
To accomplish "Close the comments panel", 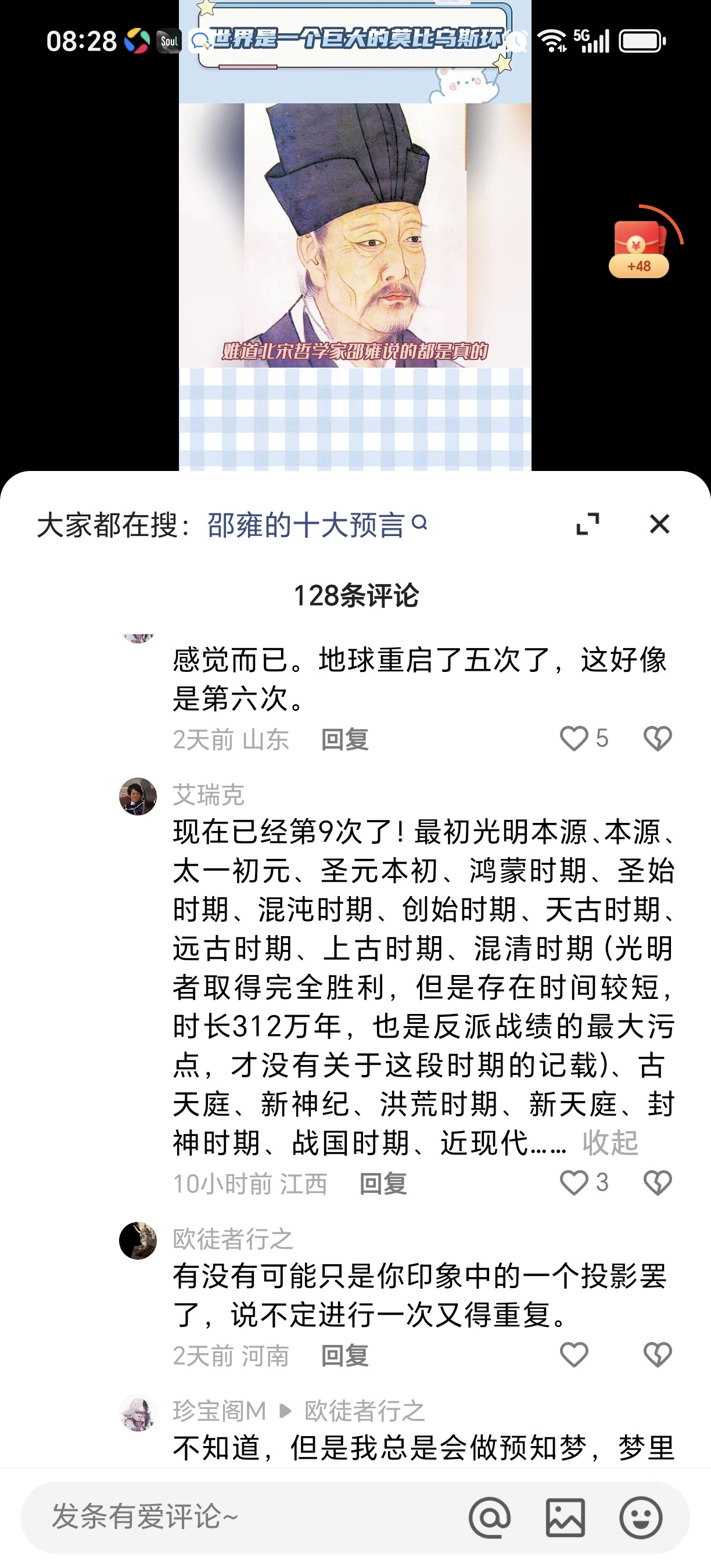I will [x=659, y=524].
